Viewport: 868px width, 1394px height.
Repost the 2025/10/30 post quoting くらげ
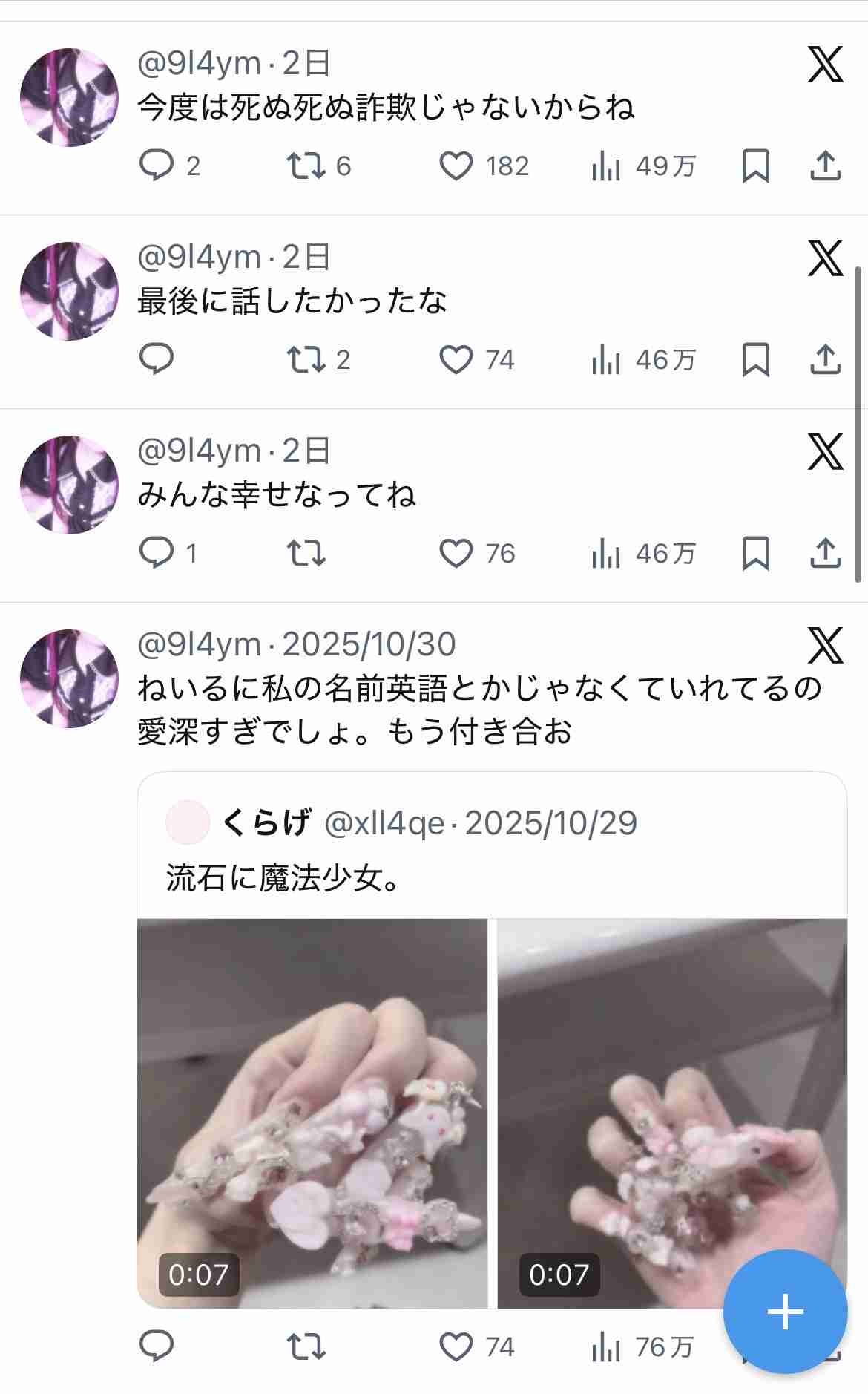point(306,1347)
